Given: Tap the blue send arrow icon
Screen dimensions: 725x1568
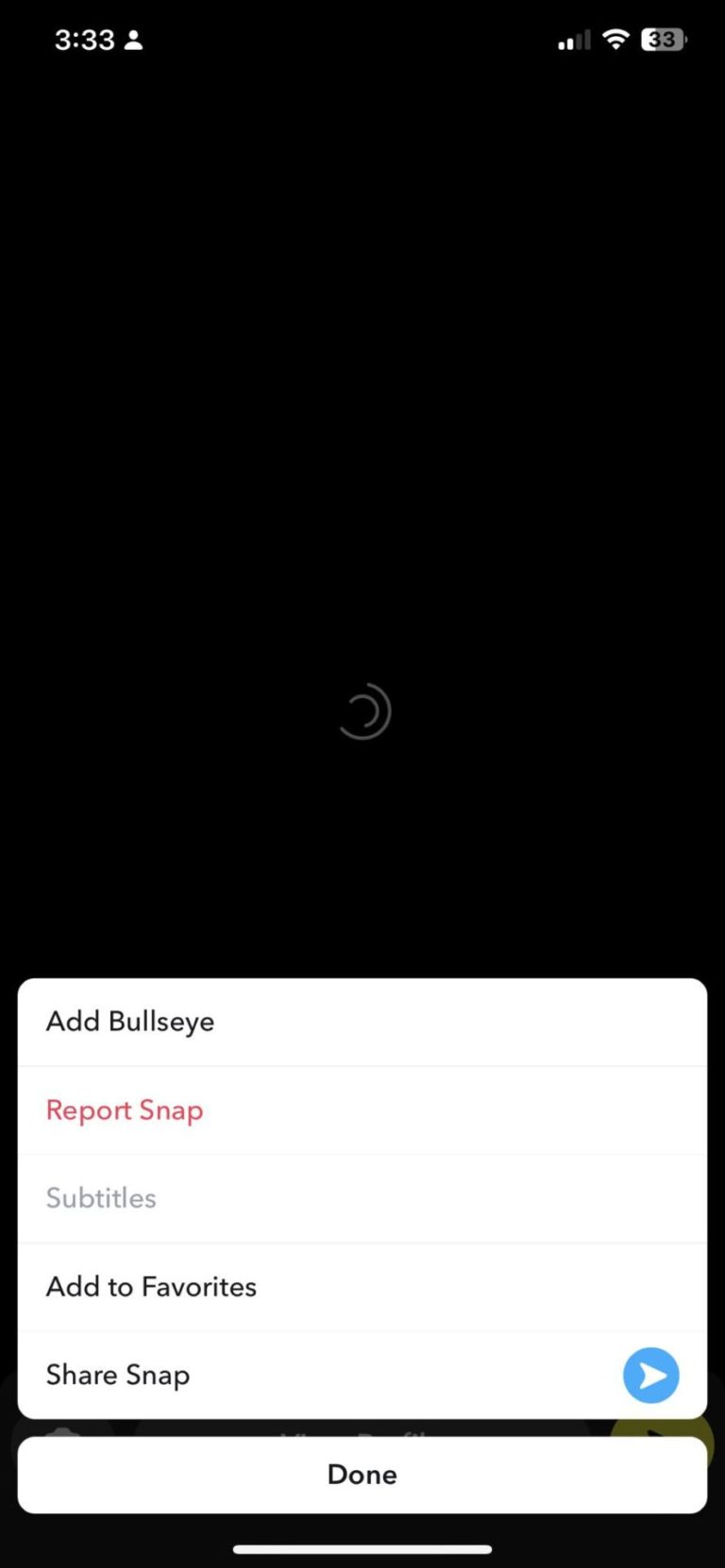Looking at the screenshot, I should tap(650, 1376).
